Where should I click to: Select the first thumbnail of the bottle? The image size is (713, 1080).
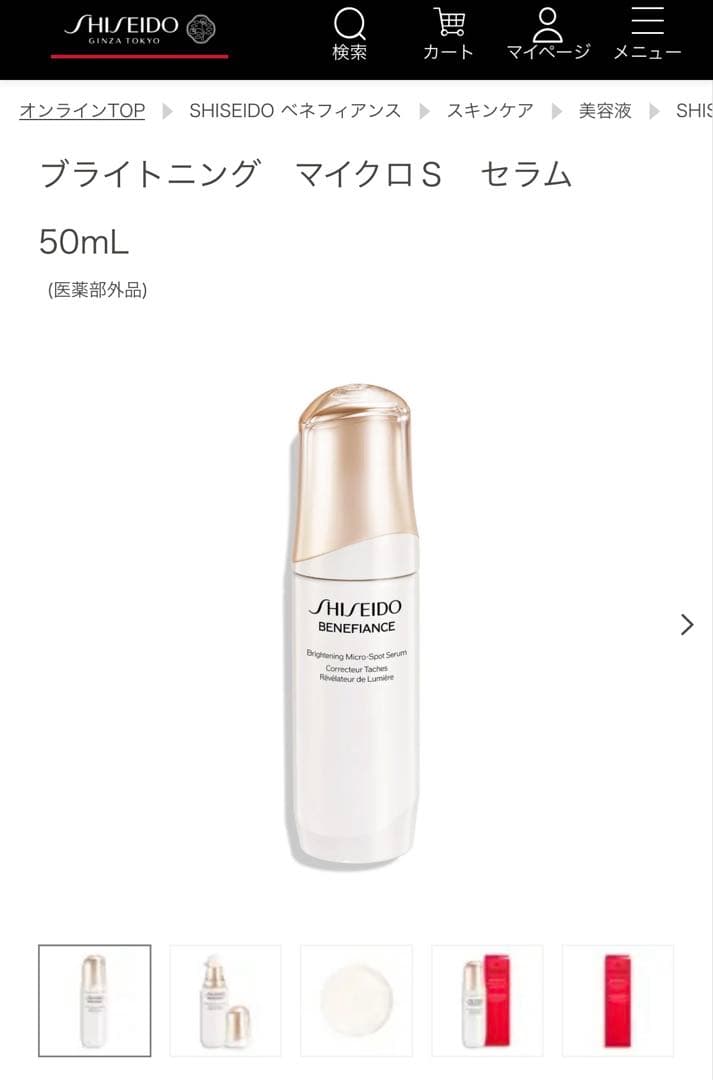[95, 1000]
